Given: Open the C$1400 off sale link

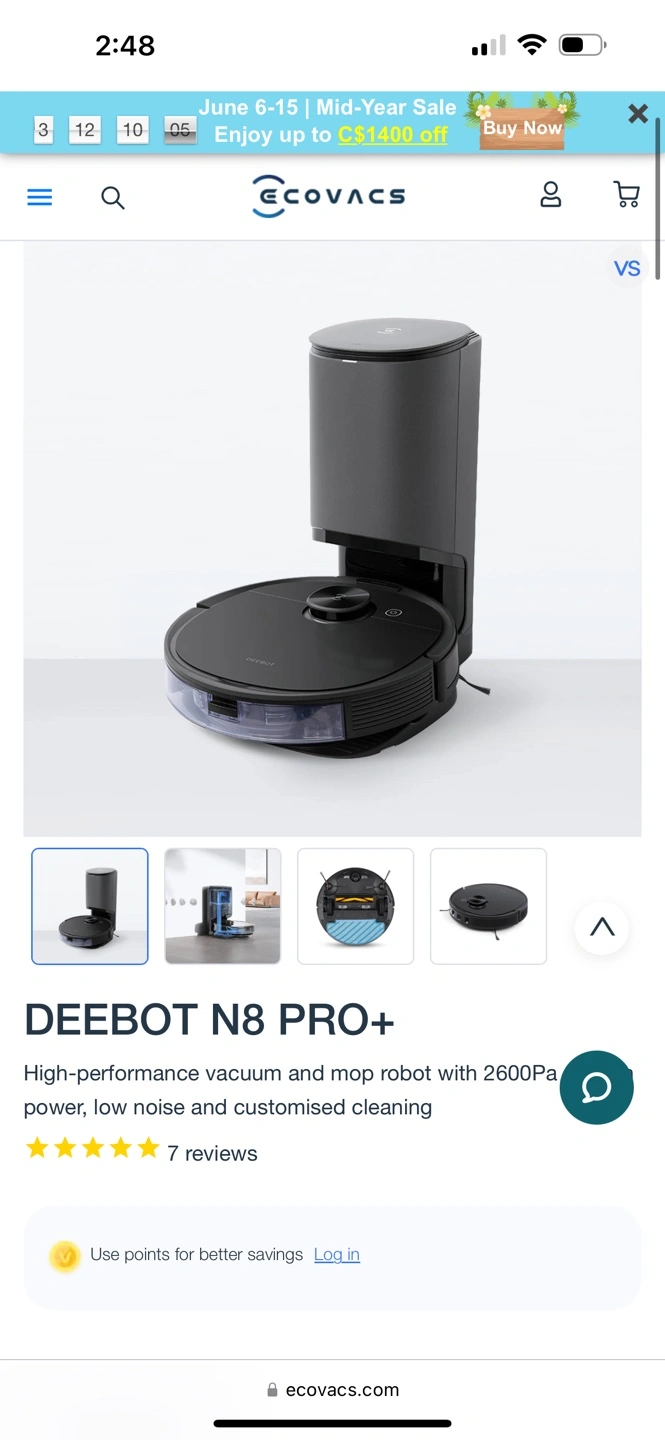Looking at the screenshot, I should tap(393, 134).
